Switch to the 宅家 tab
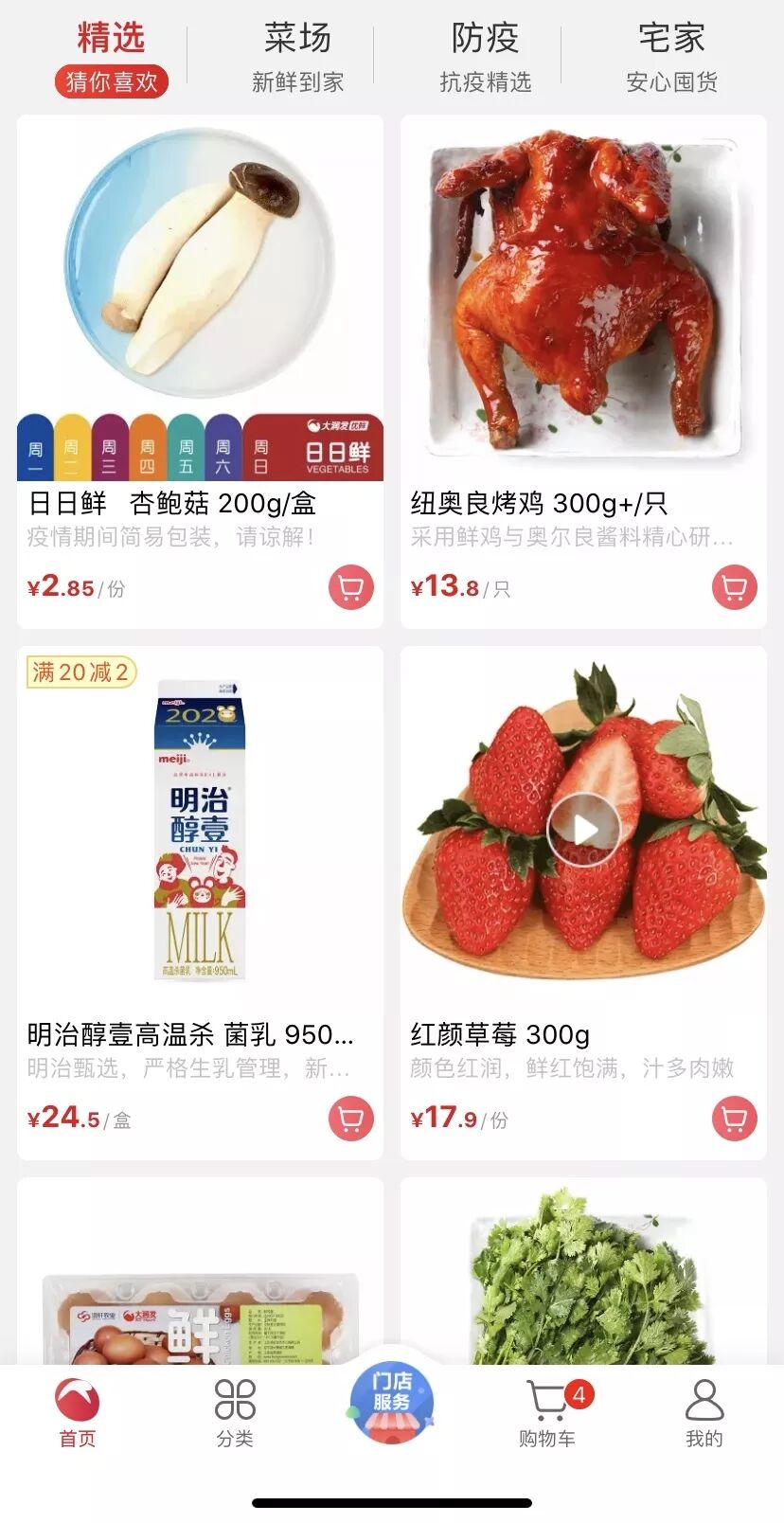 pos(671,55)
